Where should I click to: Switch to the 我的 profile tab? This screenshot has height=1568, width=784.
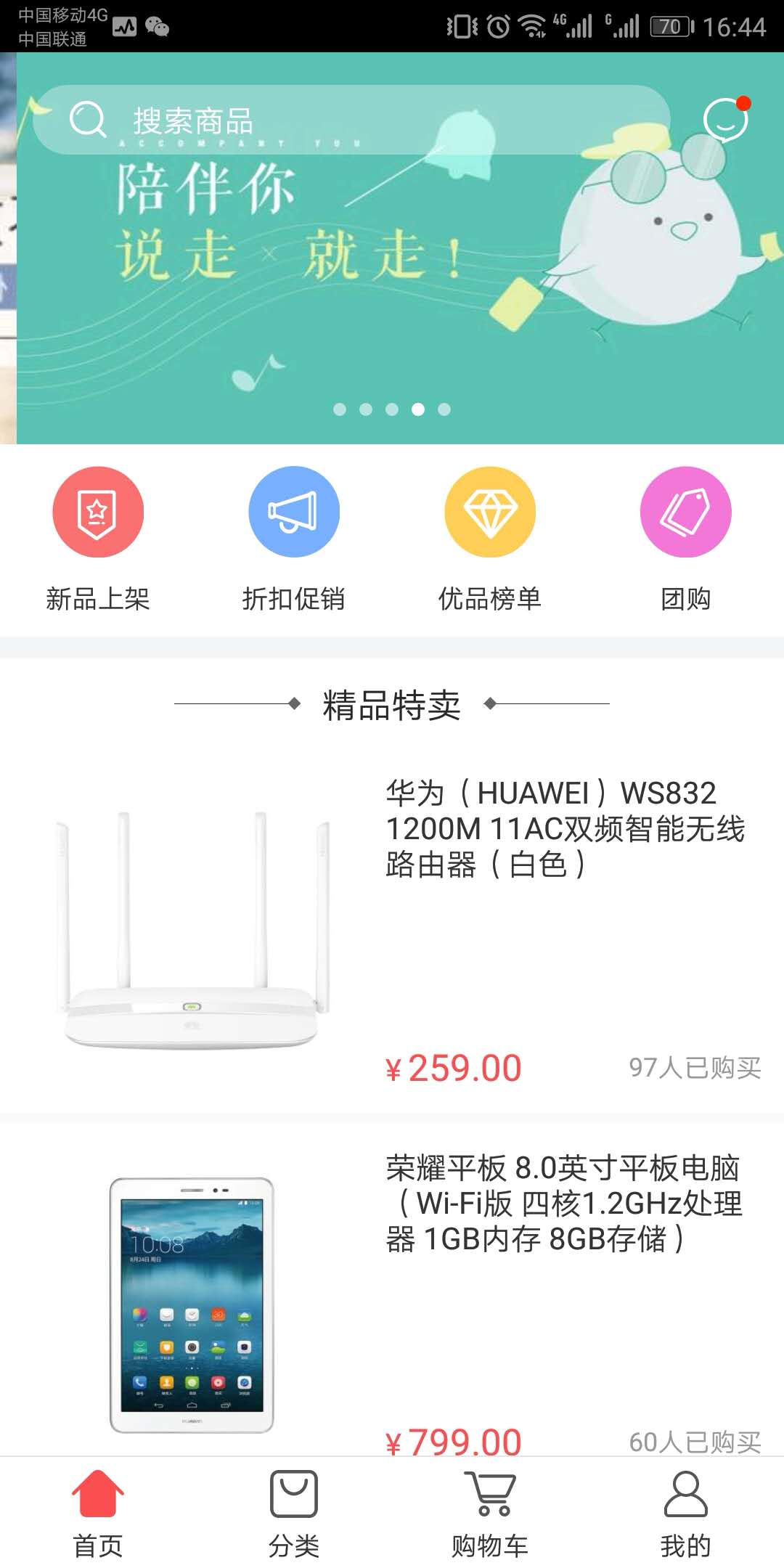pyautogui.click(x=686, y=1514)
